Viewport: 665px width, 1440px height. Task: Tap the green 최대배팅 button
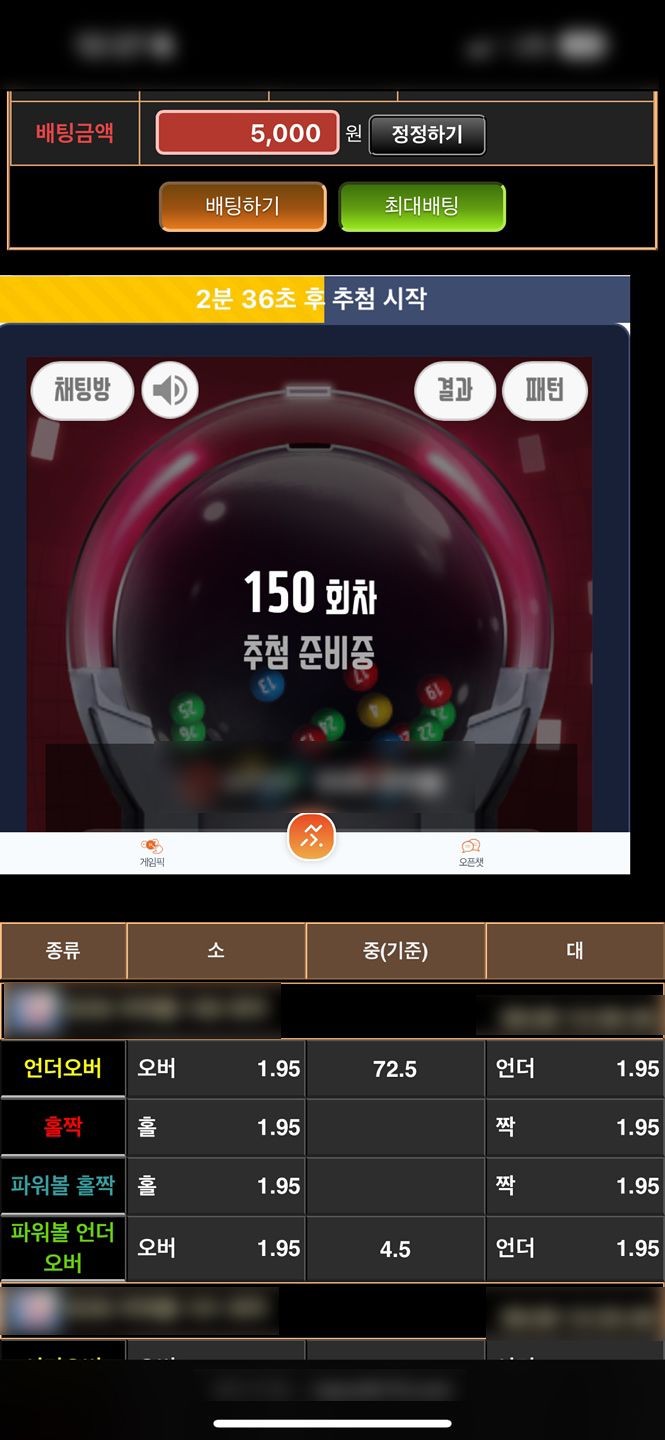pyautogui.click(x=422, y=207)
